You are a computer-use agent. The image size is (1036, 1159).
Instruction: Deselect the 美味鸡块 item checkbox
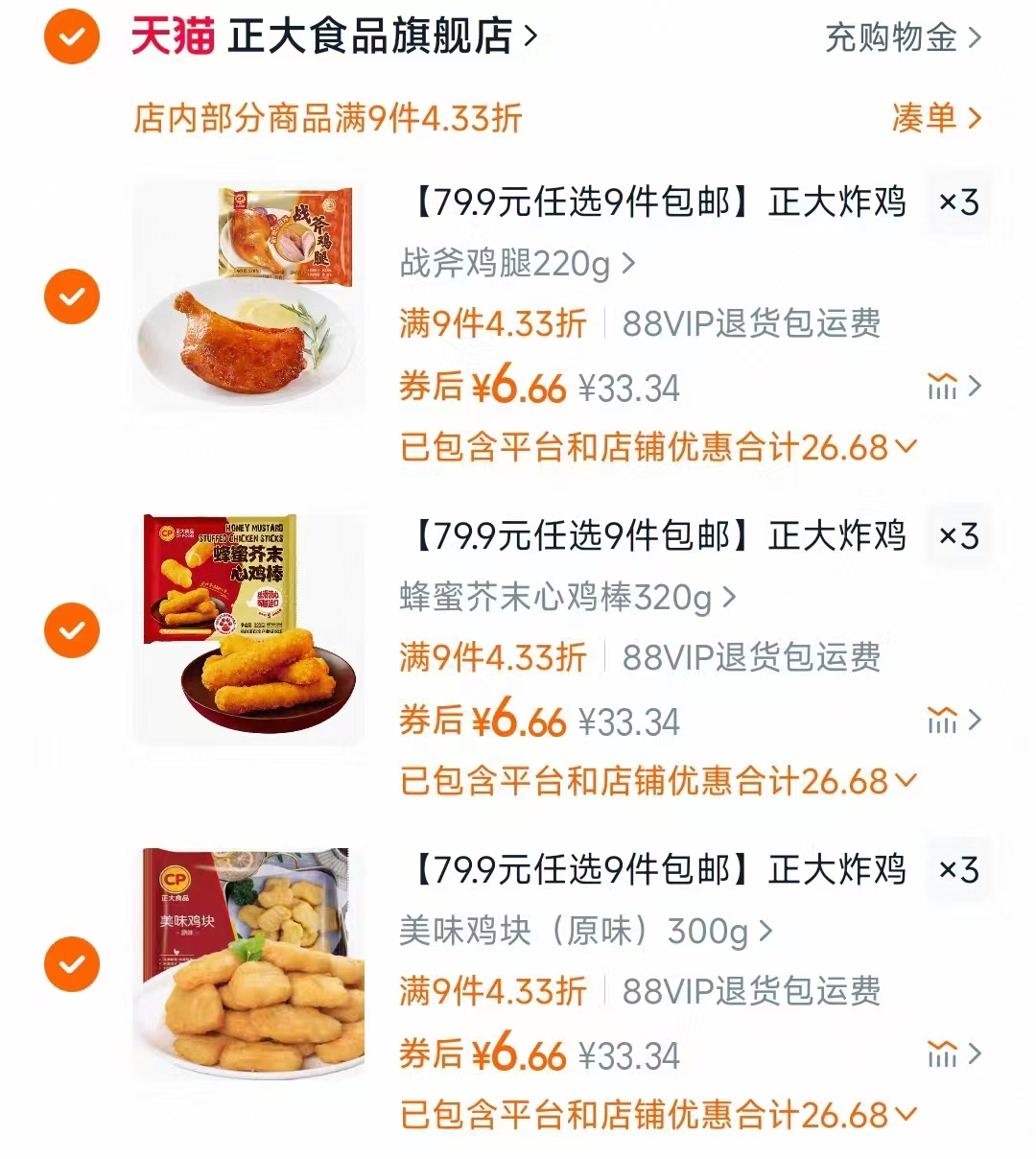[x=71, y=963]
